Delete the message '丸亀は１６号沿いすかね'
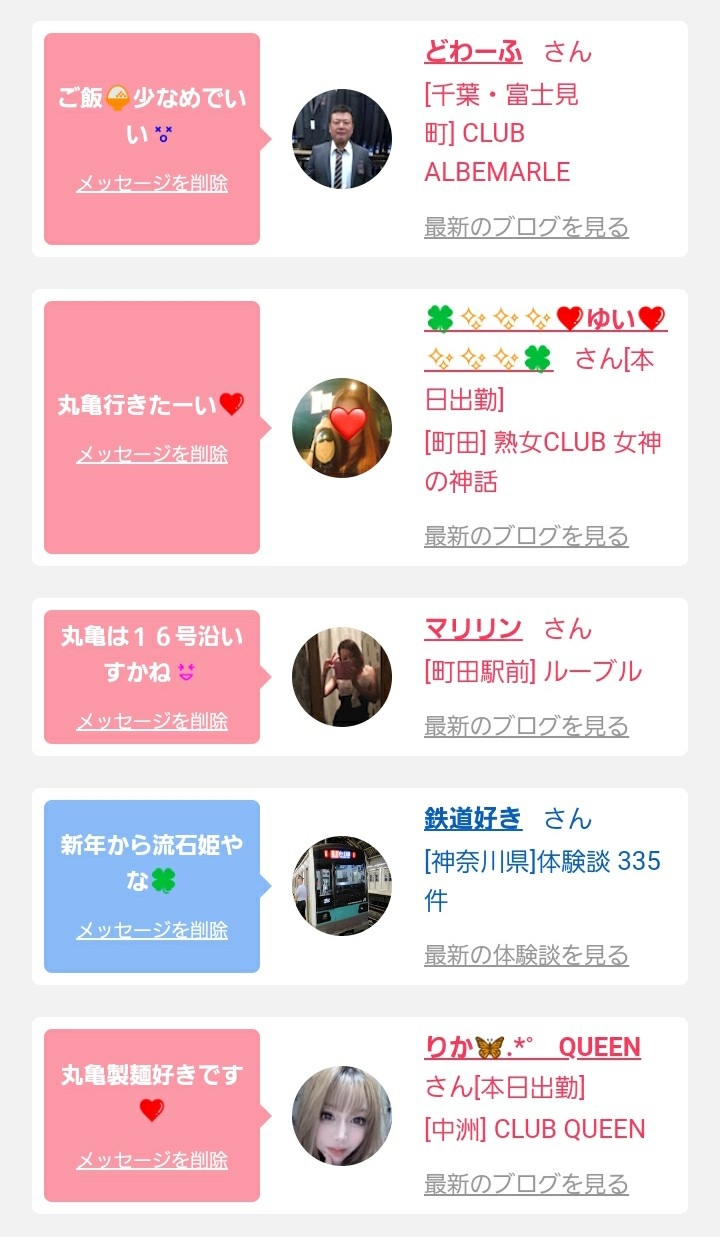This screenshot has width=720, height=1237. point(152,721)
